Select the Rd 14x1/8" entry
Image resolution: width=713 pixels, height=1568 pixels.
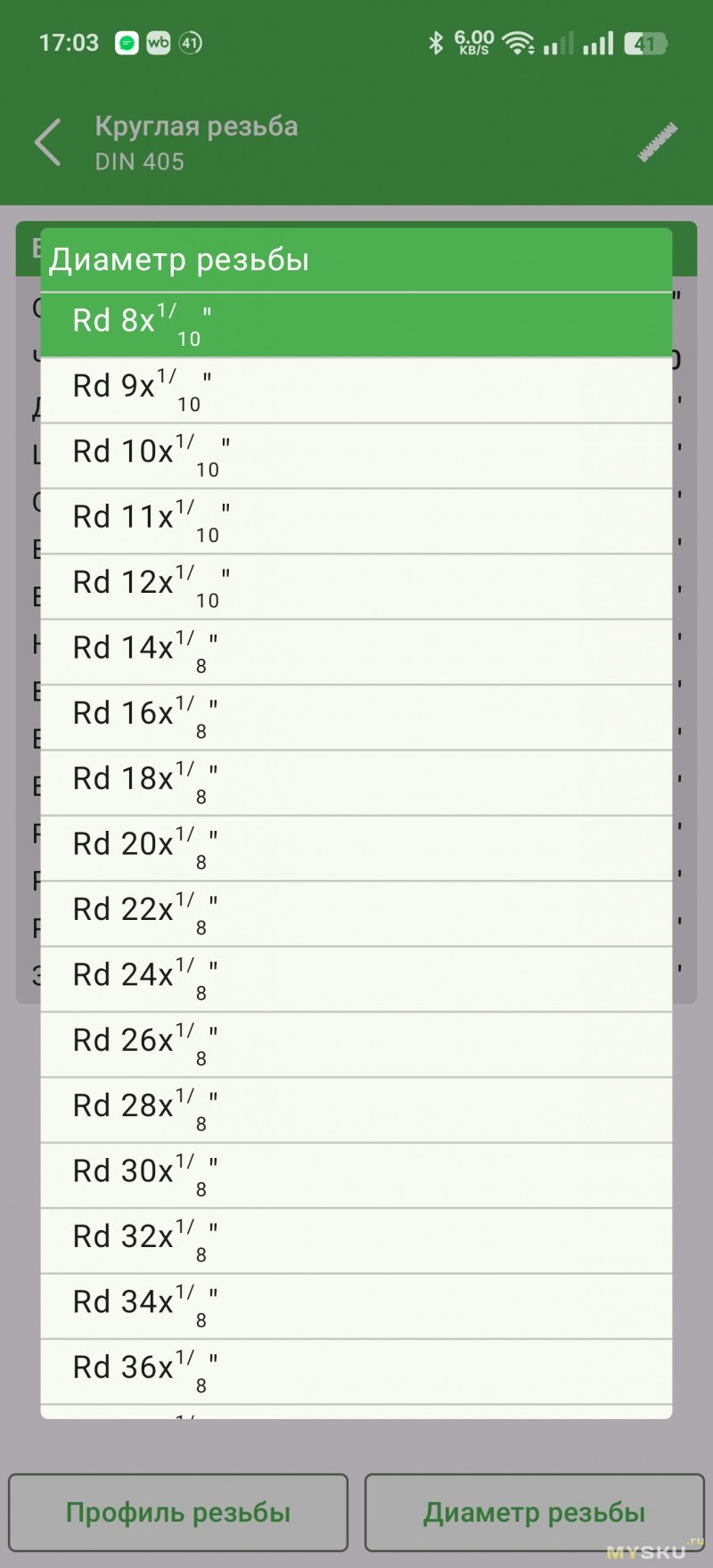click(356, 652)
